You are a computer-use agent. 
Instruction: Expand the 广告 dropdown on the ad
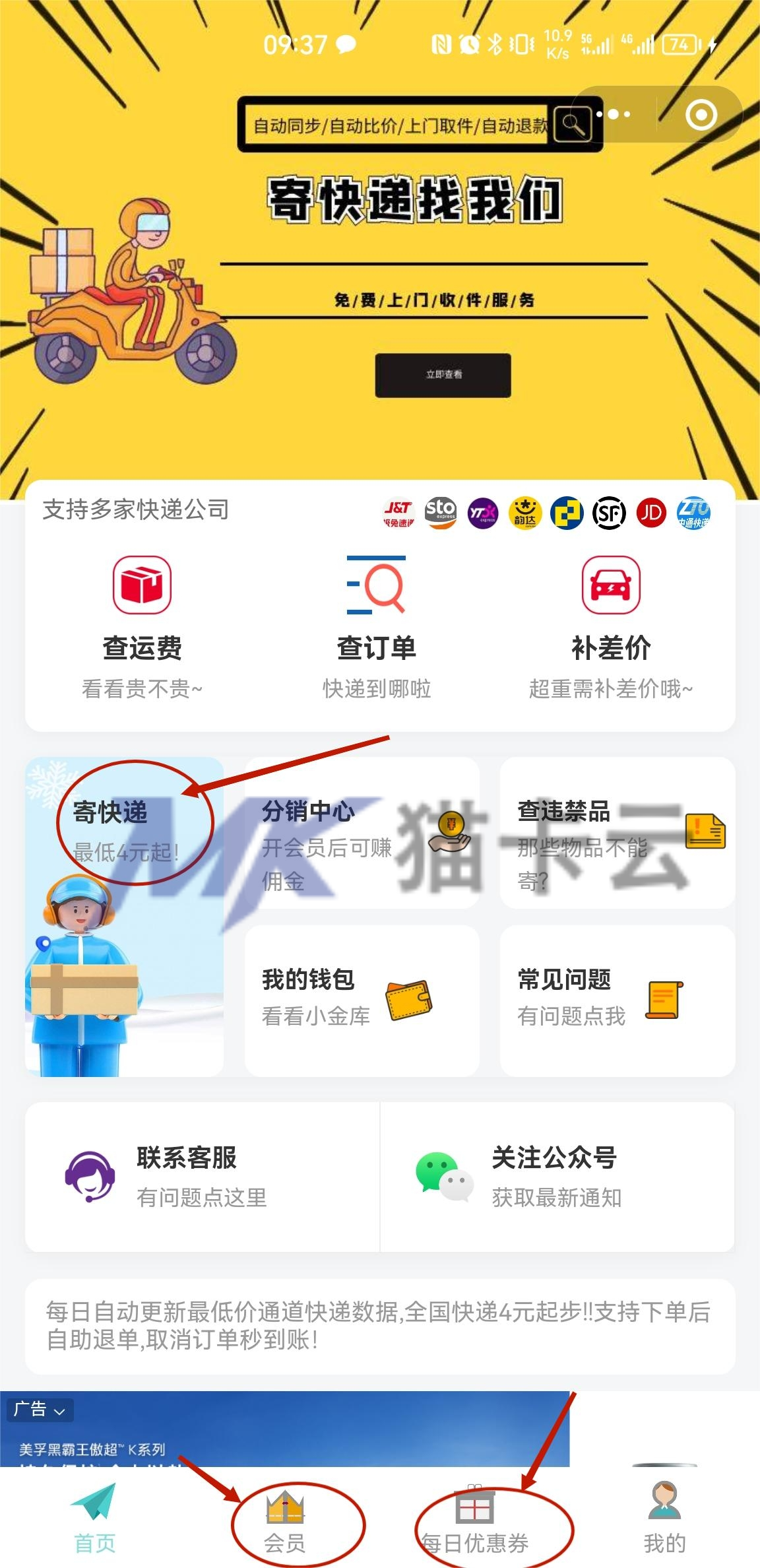pyautogui.click(x=40, y=1410)
